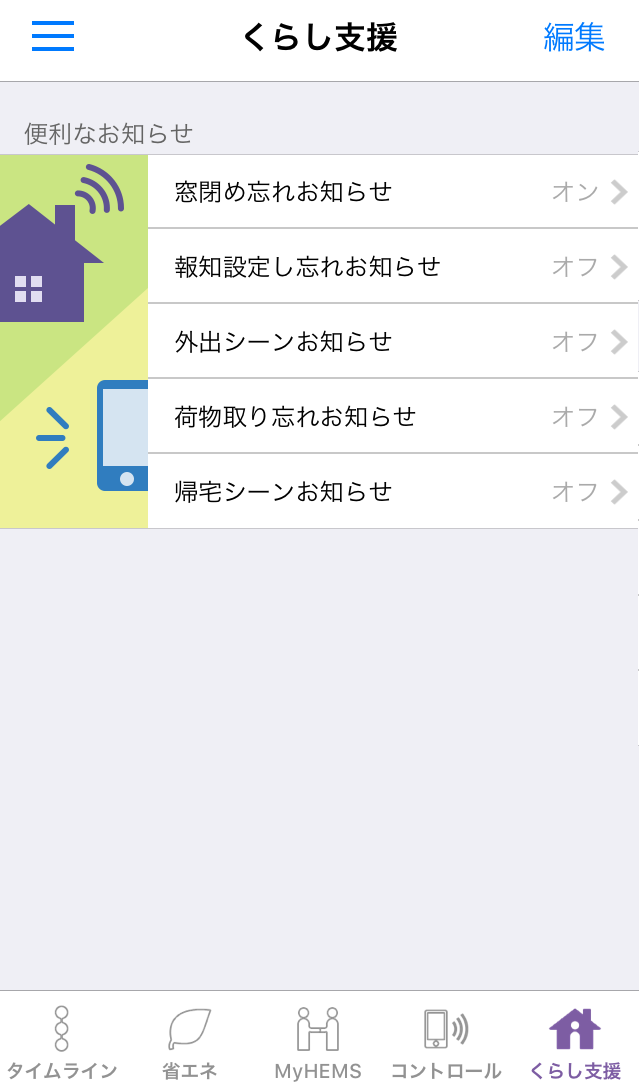Viewport: 639px width, 1089px height.
Task: Open 荷物取り忘れお知らせ row
Action: pyautogui.click(x=392, y=417)
